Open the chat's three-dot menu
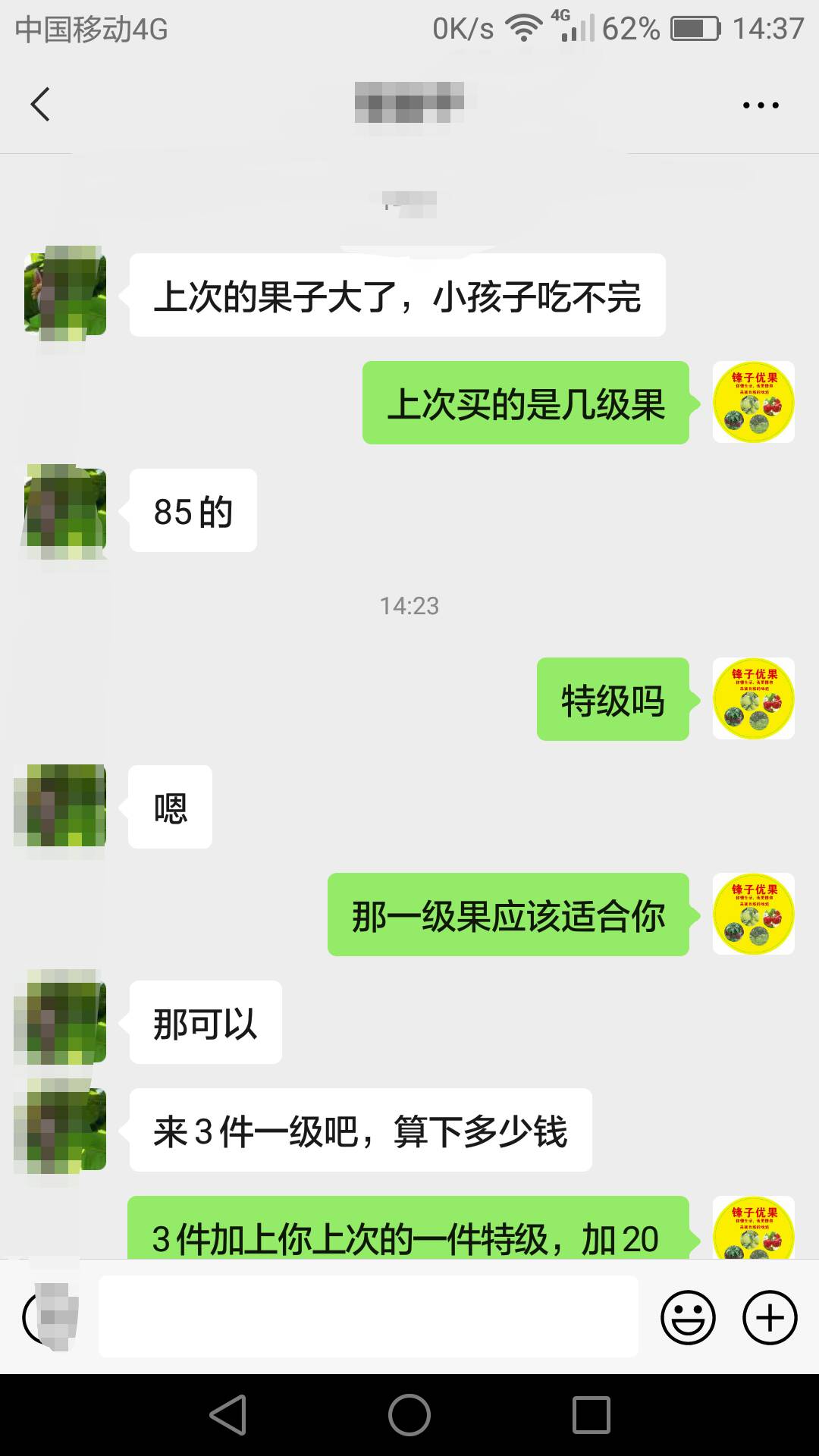 pyautogui.click(x=761, y=105)
